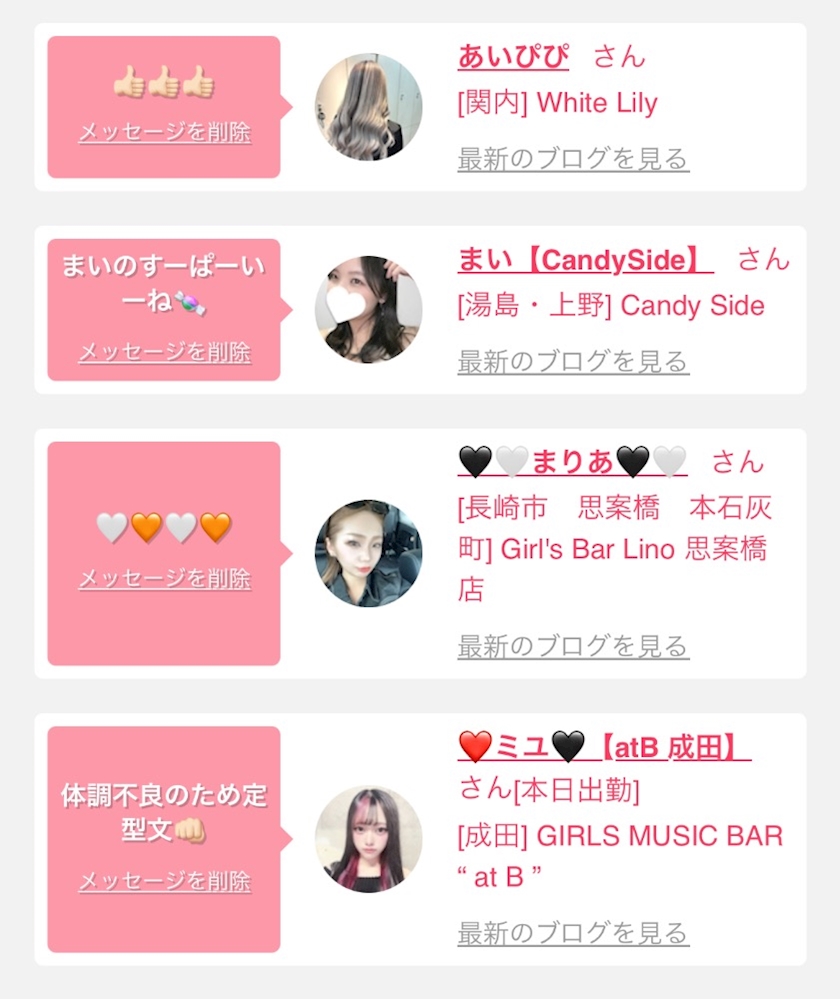Tap ミュ's profile photo
This screenshot has width=840, height=999.
pyautogui.click(x=368, y=839)
